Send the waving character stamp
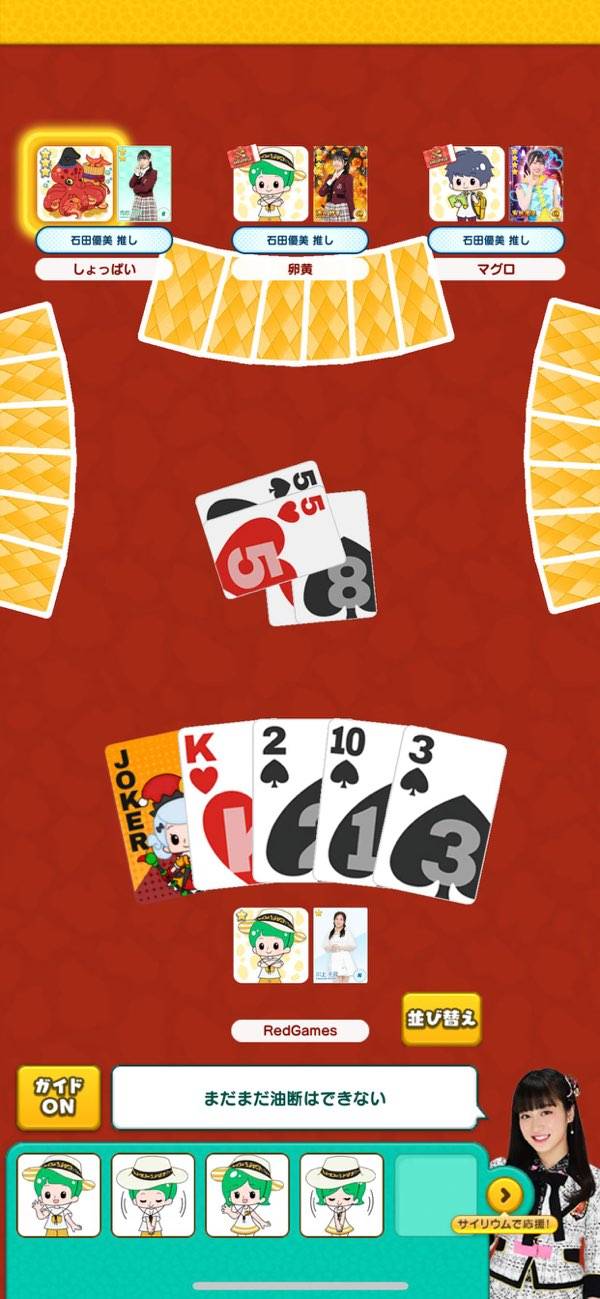The width and height of the screenshot is (600, 1299). pos(59,1195)
